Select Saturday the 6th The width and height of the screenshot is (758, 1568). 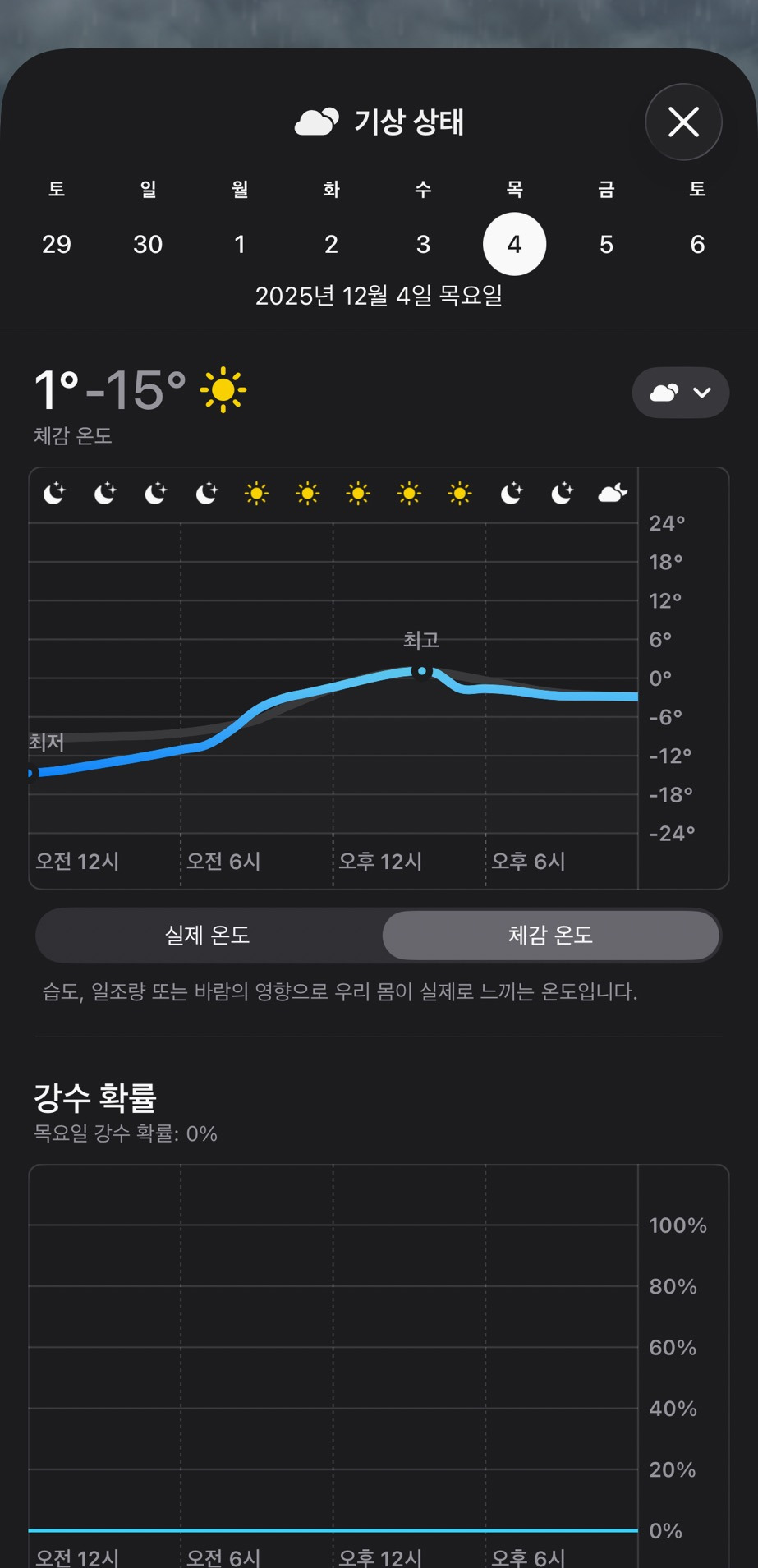[x=697, y=244]
